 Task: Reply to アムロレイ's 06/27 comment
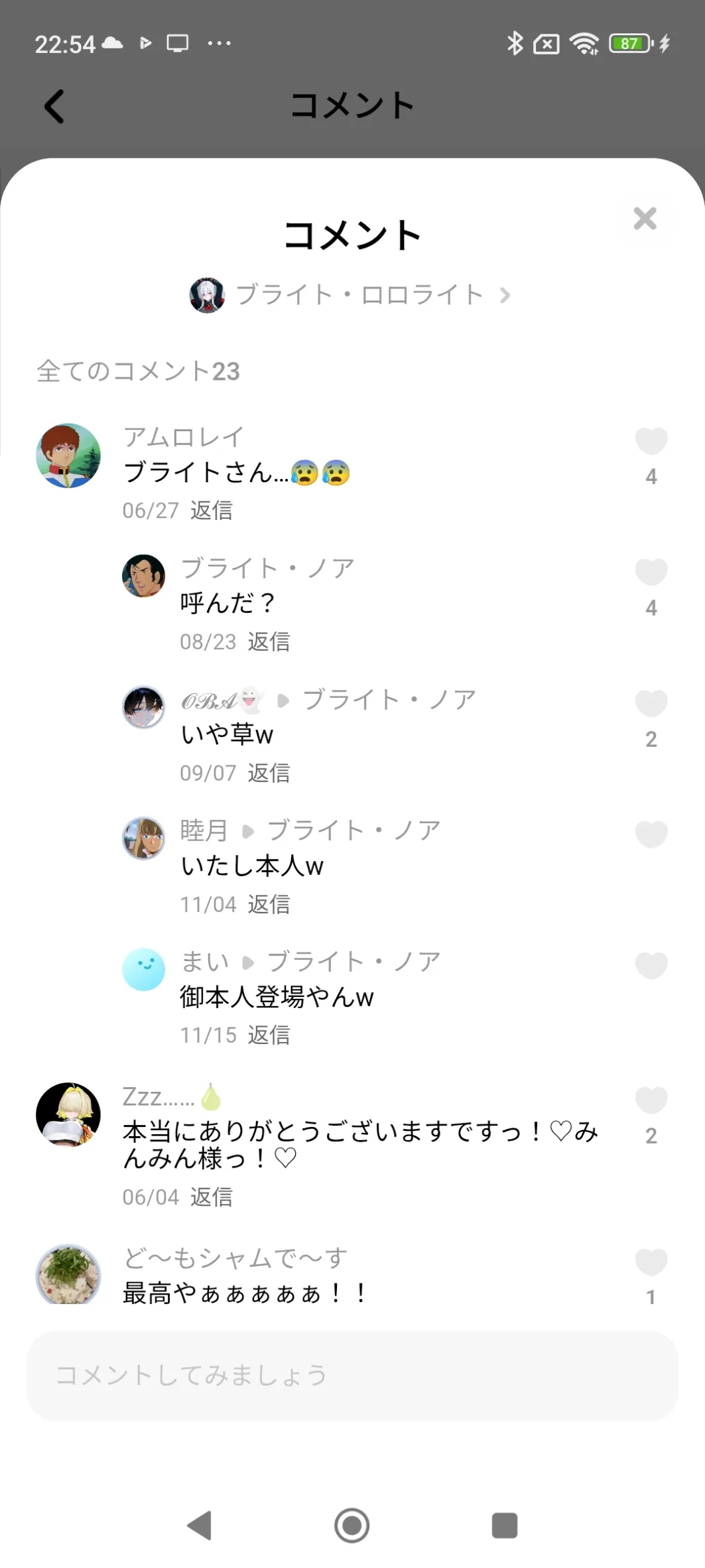click(212, 511)
